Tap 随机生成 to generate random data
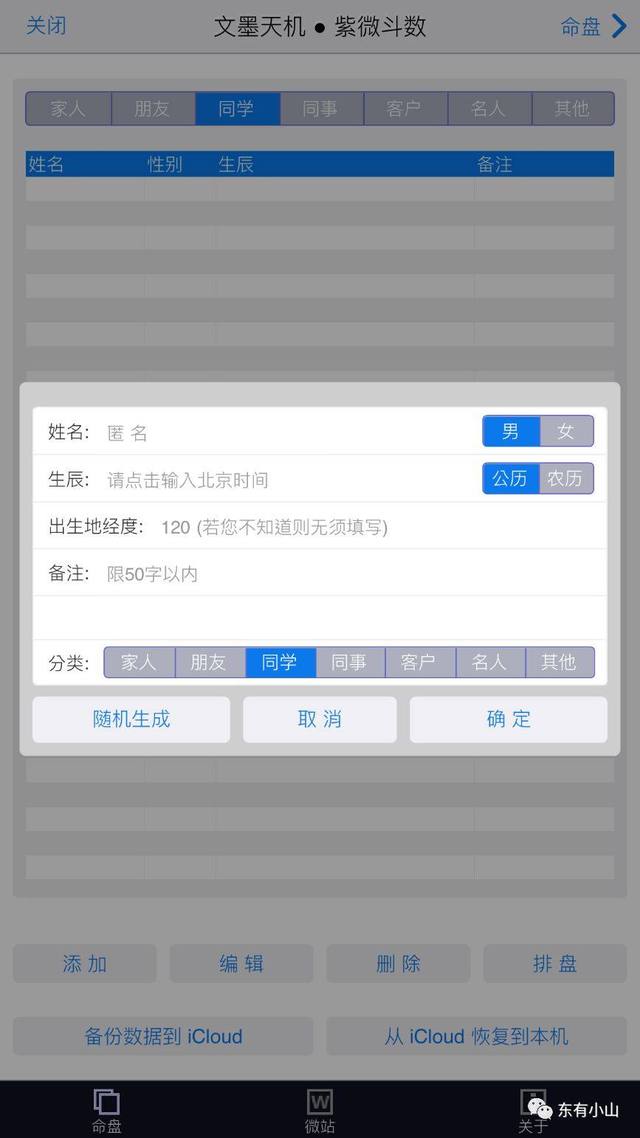640x1138 pixels. 131,719
